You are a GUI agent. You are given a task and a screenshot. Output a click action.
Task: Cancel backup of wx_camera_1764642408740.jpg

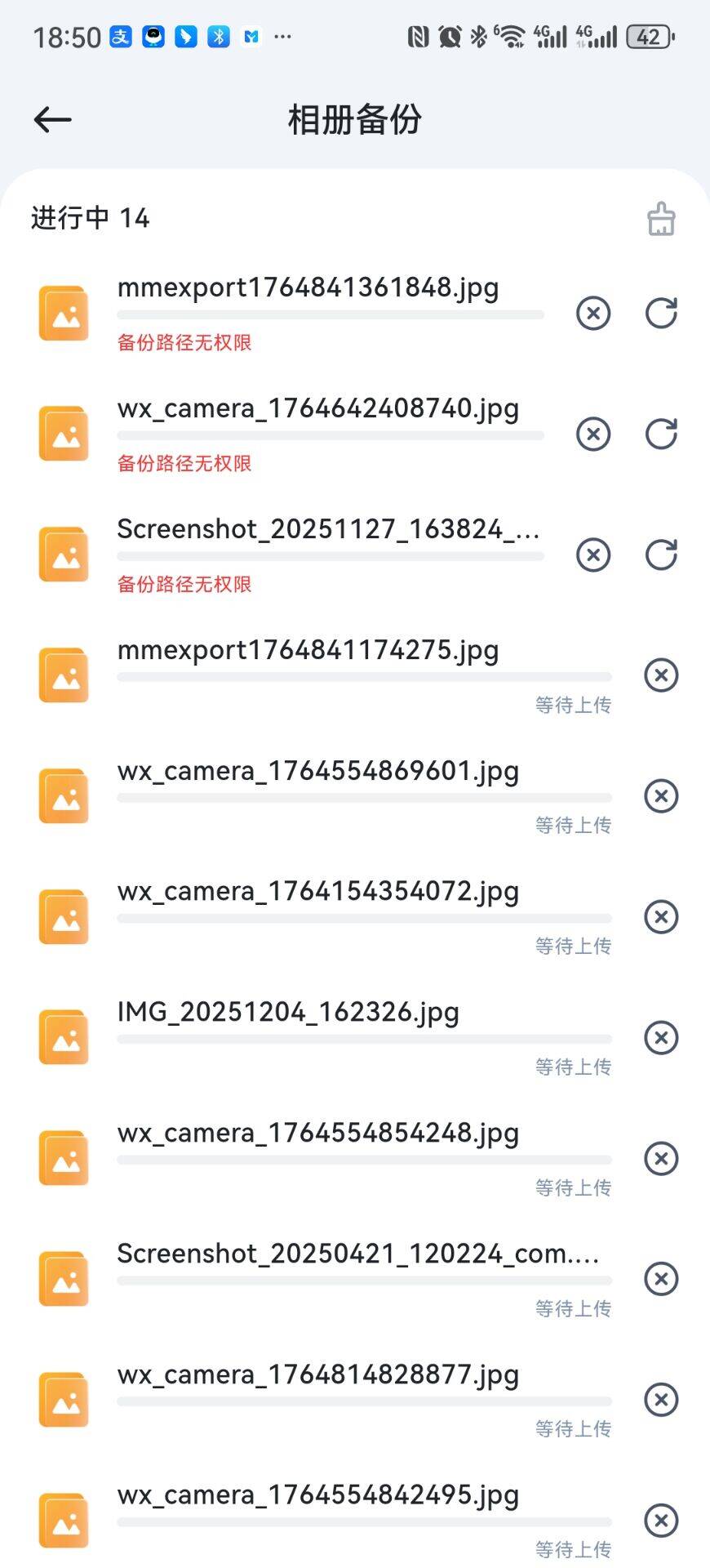[x=593, y=434]
